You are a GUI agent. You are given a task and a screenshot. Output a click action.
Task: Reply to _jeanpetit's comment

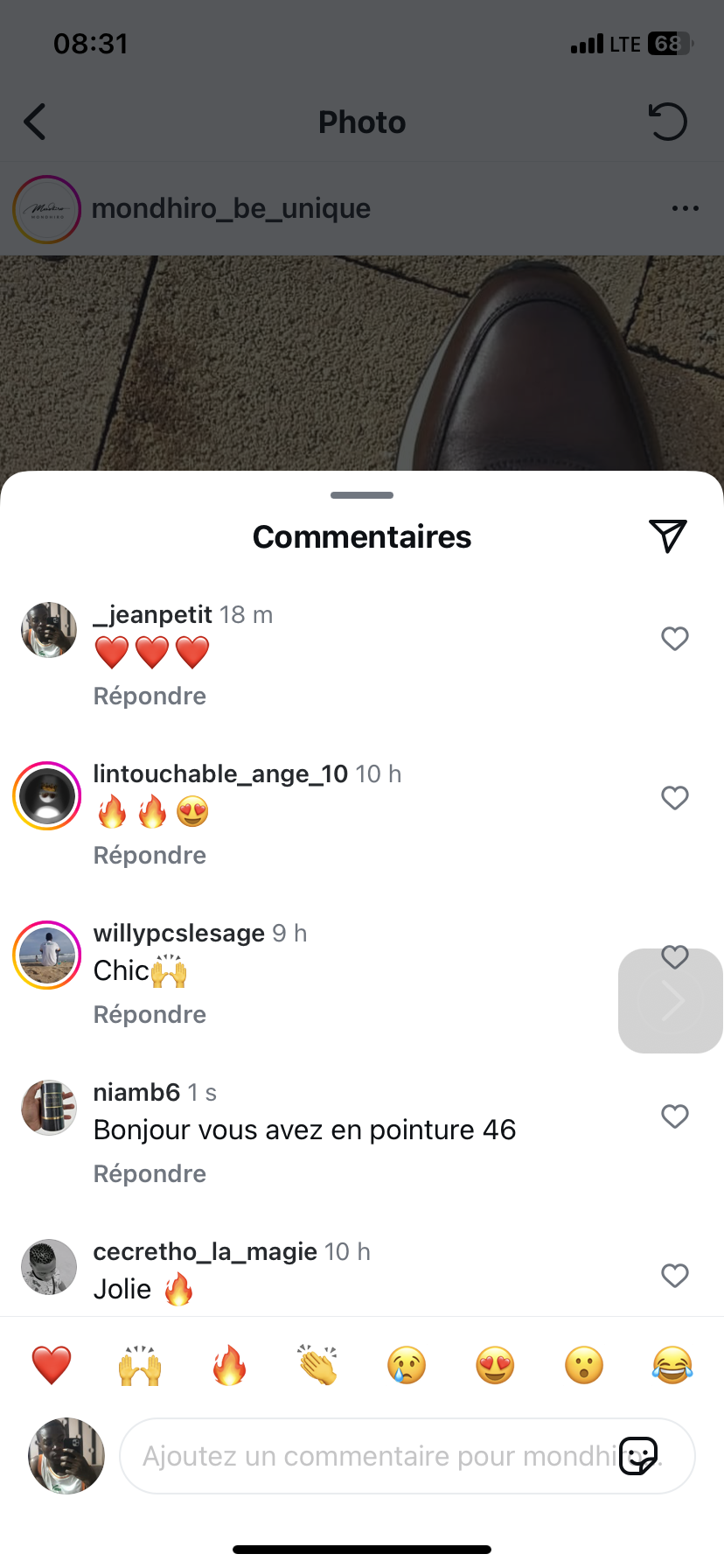click(150, 696)
